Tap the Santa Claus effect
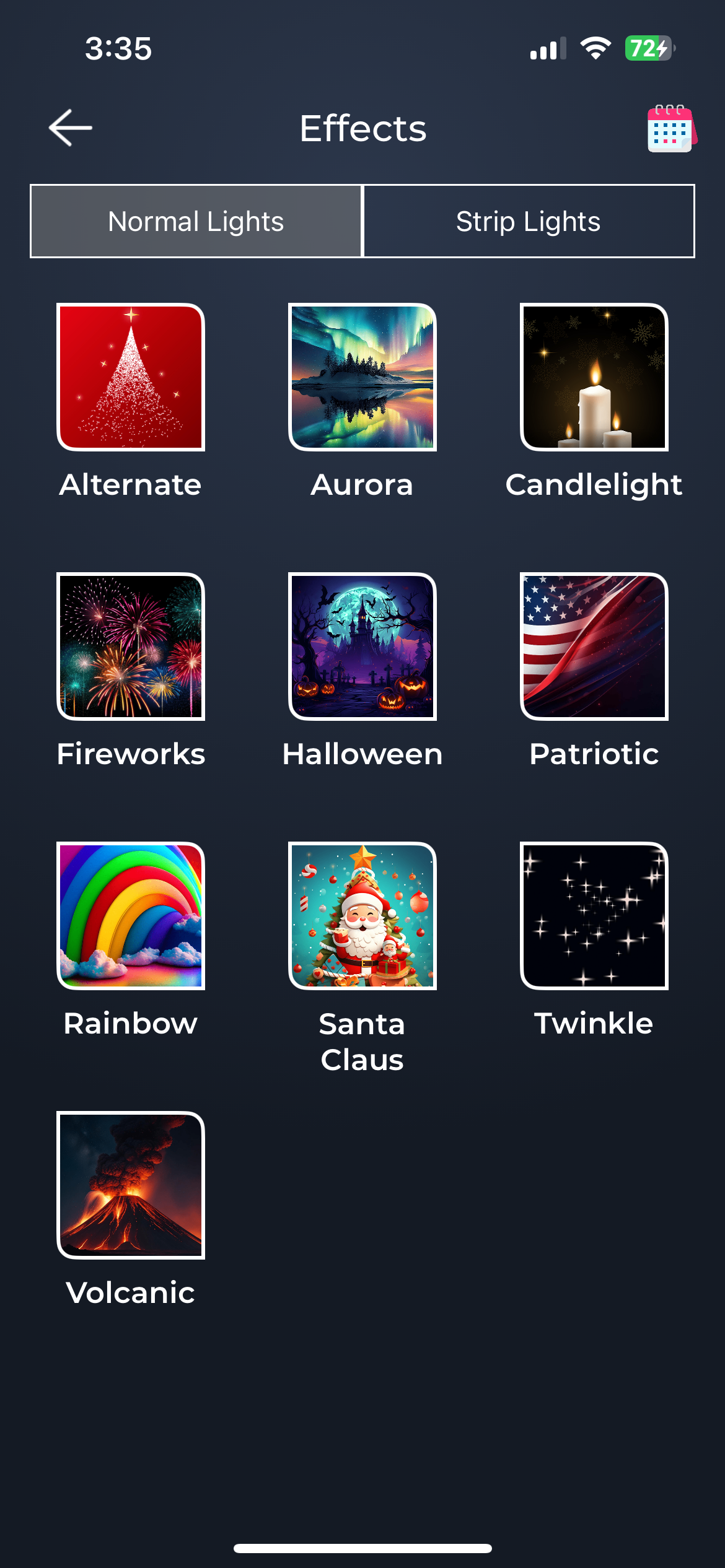This screenshot has height=1568, width=725. point(362,916)
